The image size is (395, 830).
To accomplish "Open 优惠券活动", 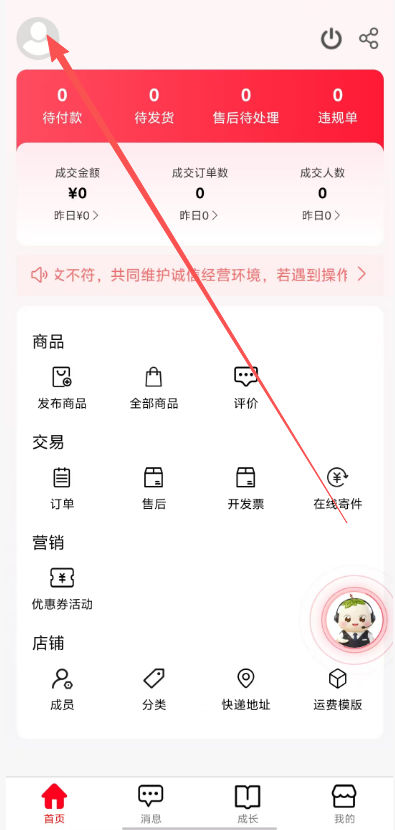I will [62, 589].
